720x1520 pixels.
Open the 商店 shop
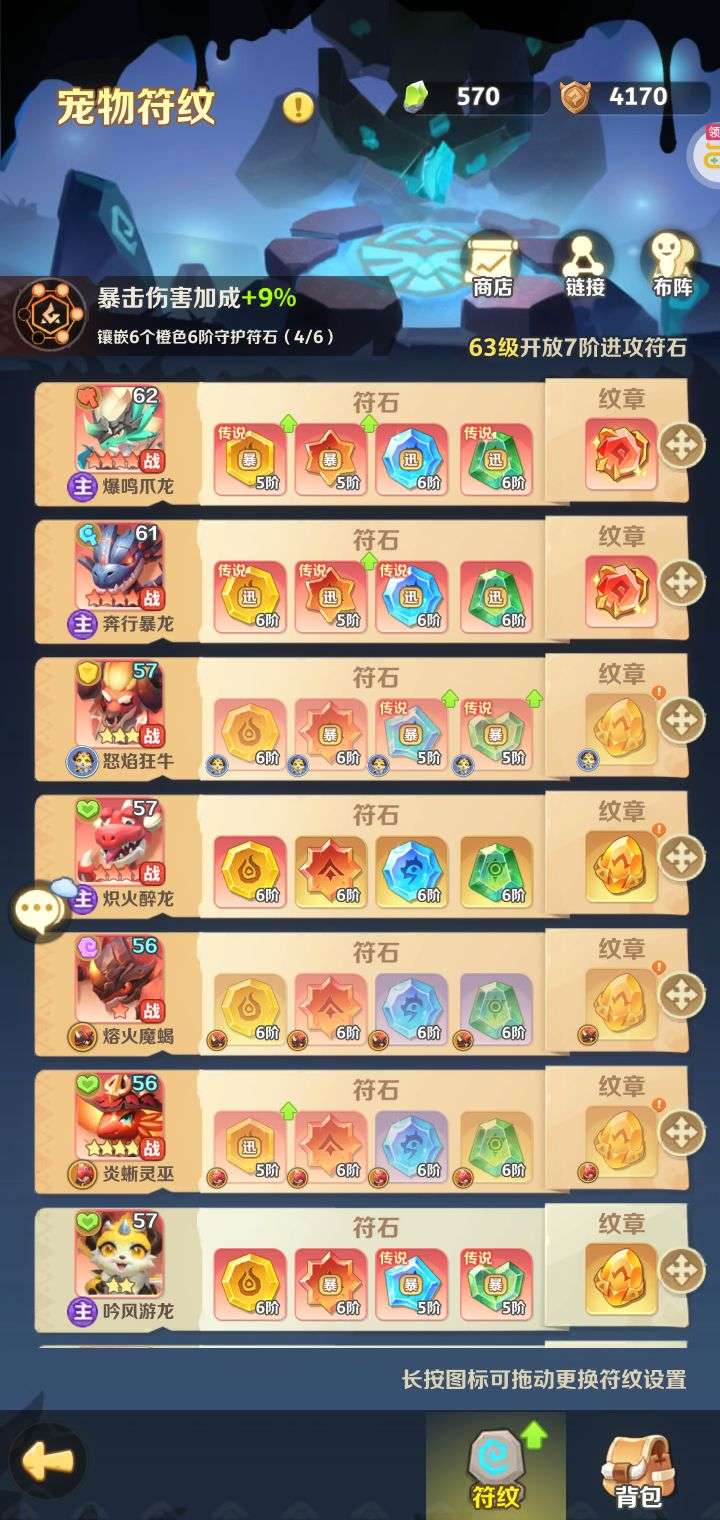[492, 266]
